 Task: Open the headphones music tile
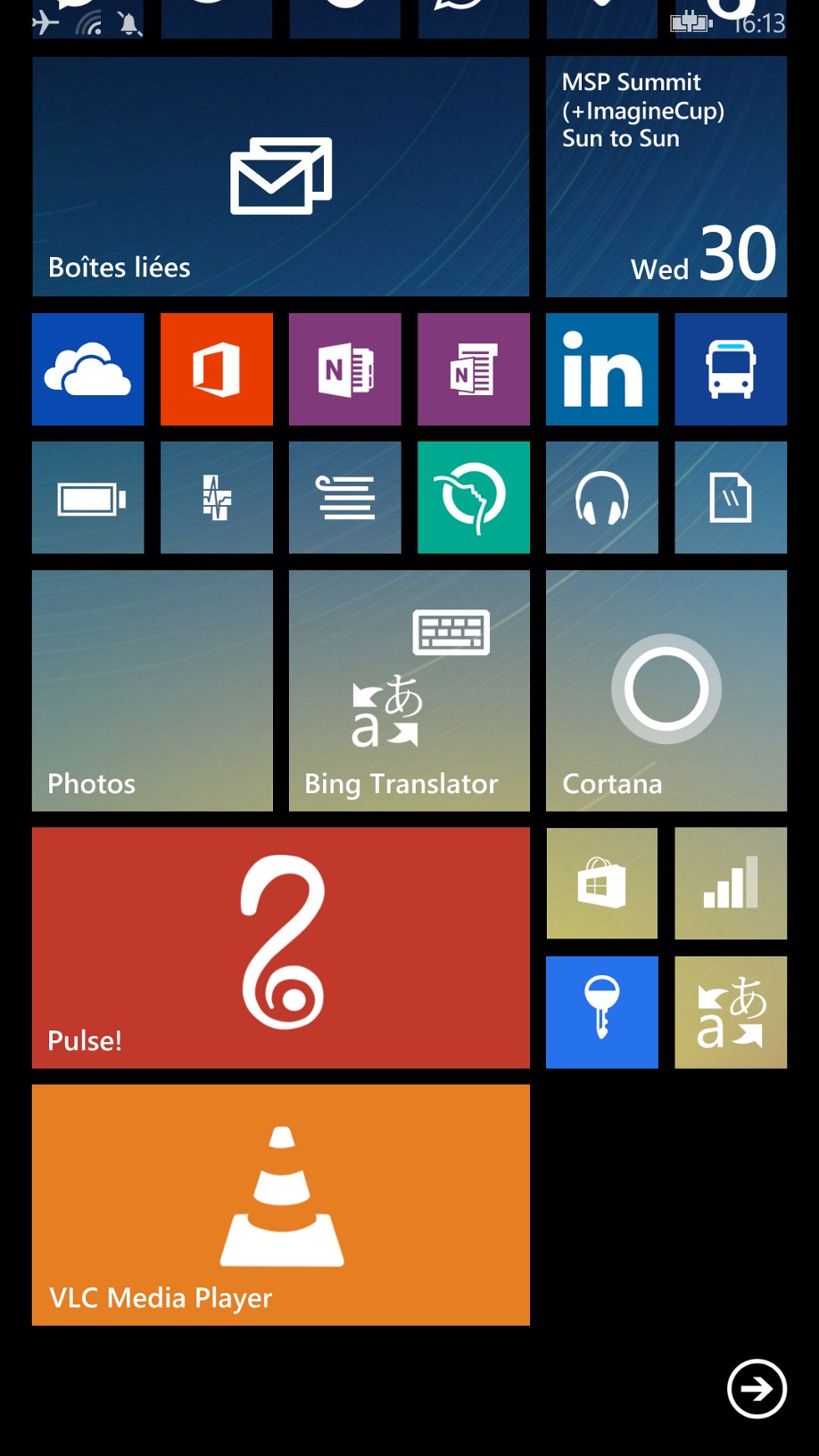click(x=601, y=498)
